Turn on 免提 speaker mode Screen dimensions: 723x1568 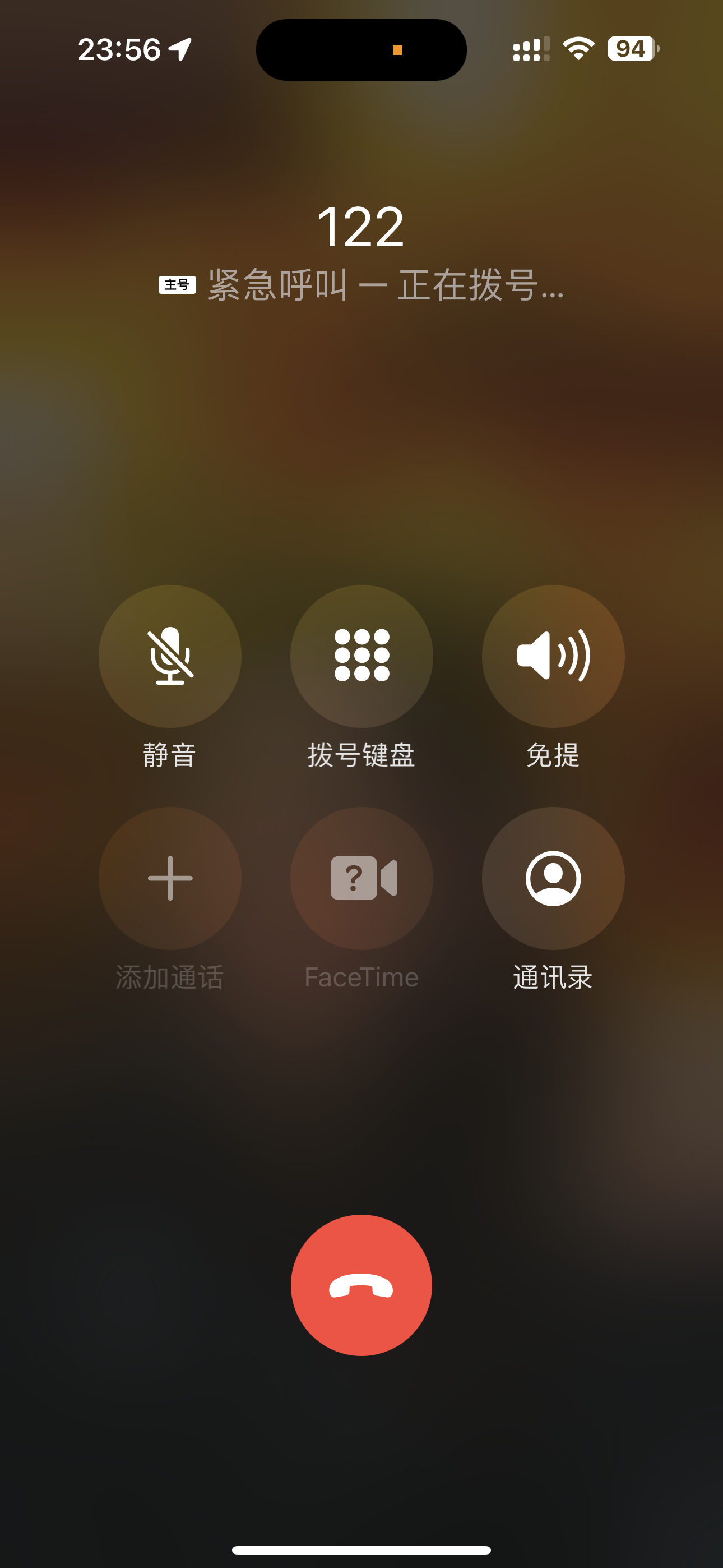553,656
